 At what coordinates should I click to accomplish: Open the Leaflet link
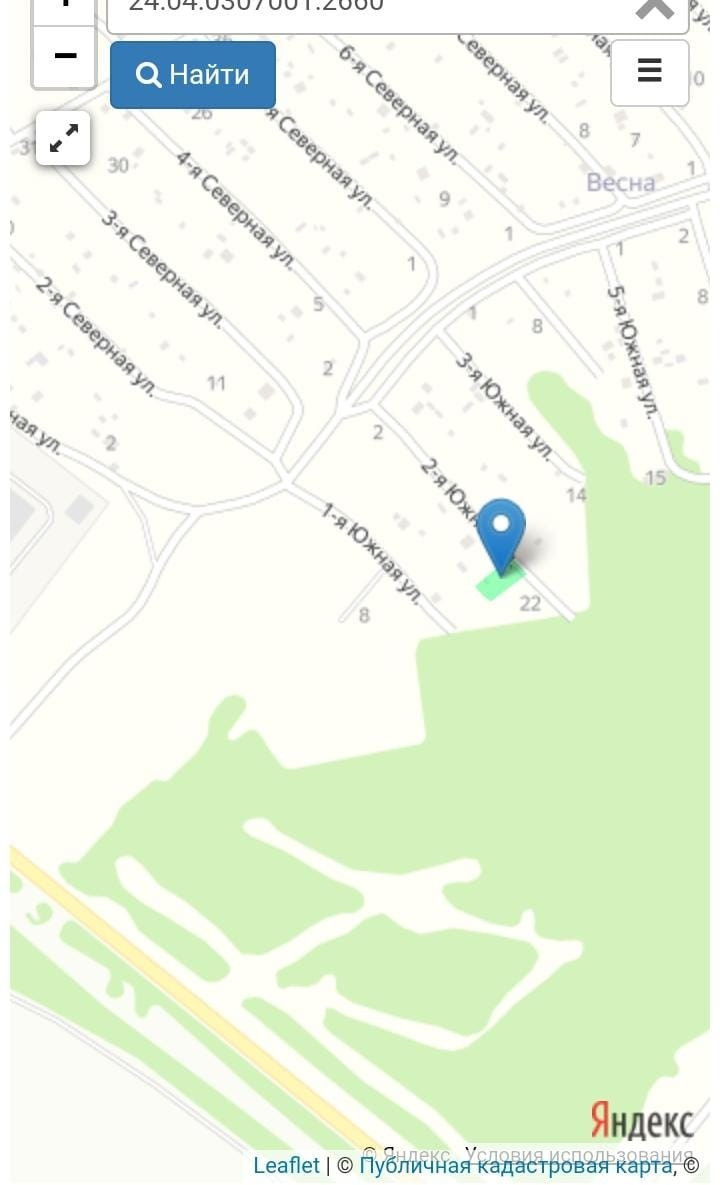tap(286, 1165)
